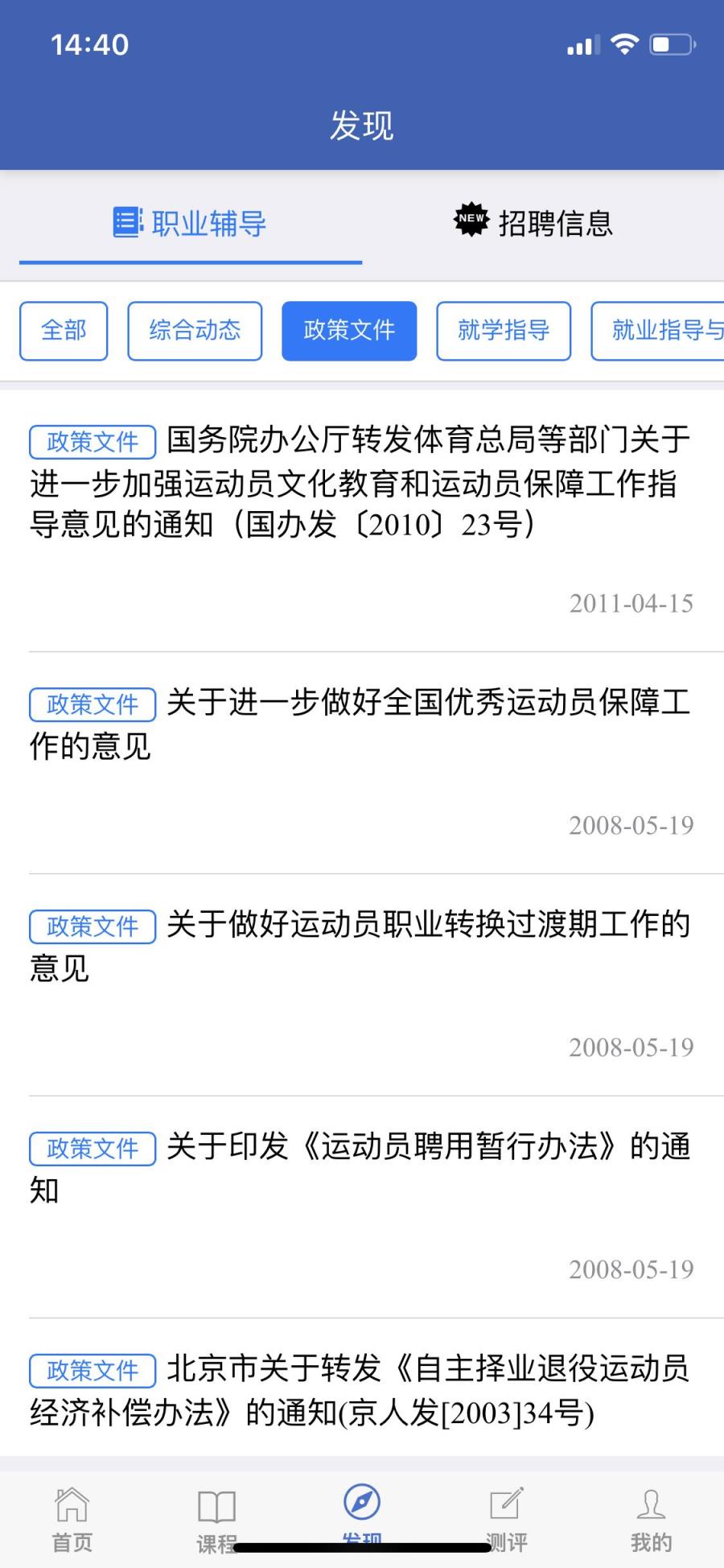724x1568 pixels.
Task: Open the 测评 assessment pencil icon
Action: coord(505,1503)
